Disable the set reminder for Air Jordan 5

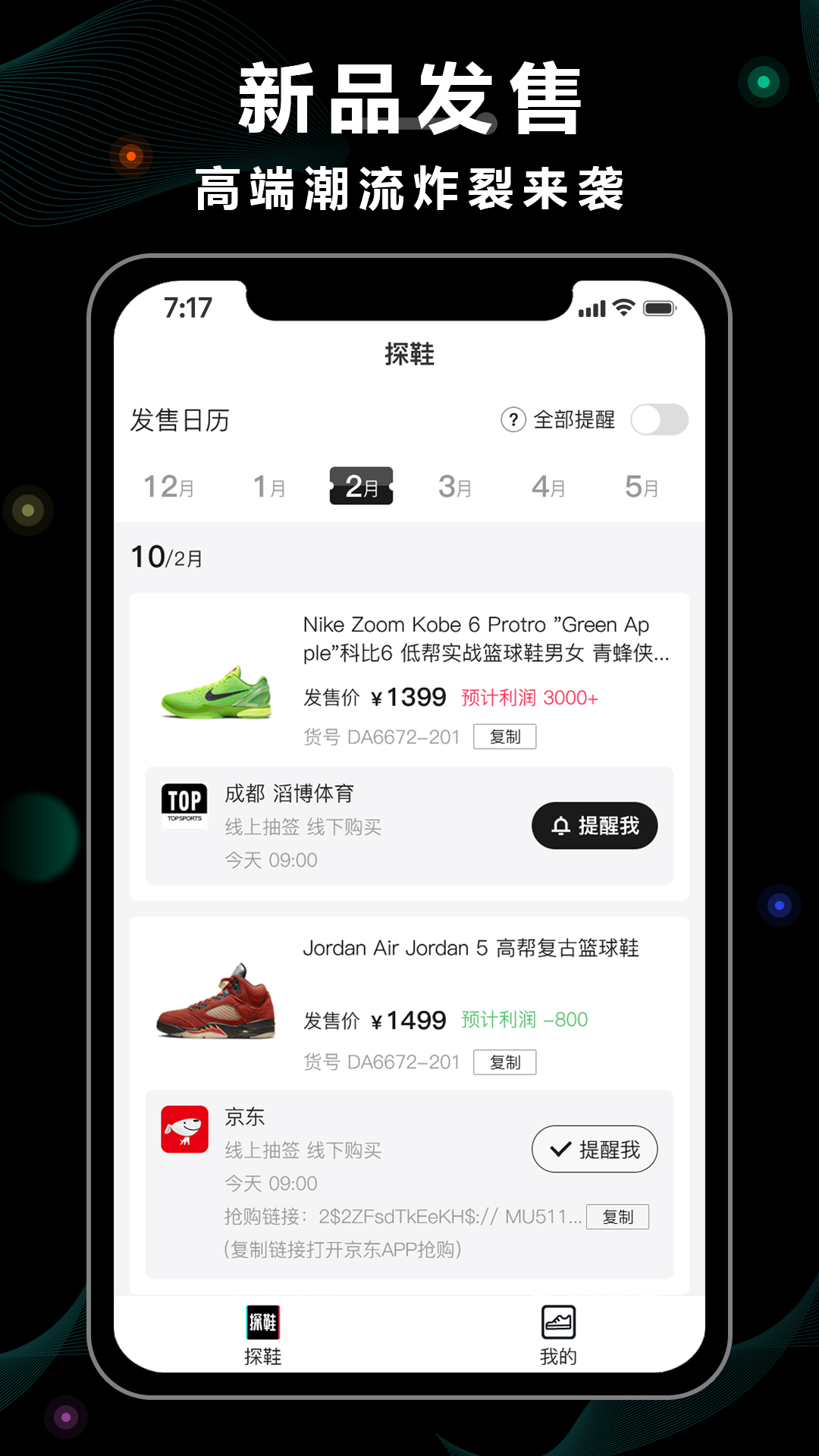[595, 1149]
